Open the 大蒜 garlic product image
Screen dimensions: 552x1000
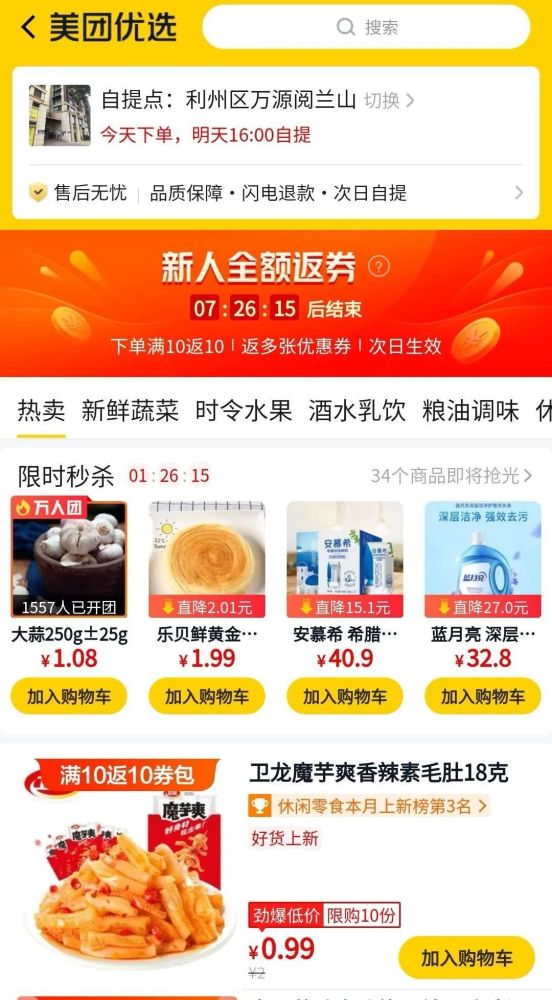click(69, 559)
